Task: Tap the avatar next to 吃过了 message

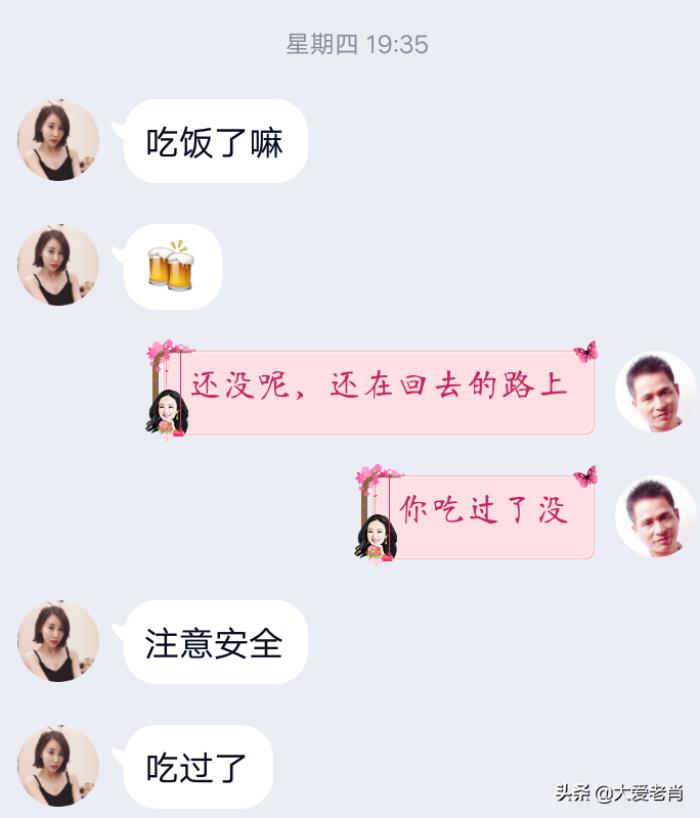Action: [58, 766]
